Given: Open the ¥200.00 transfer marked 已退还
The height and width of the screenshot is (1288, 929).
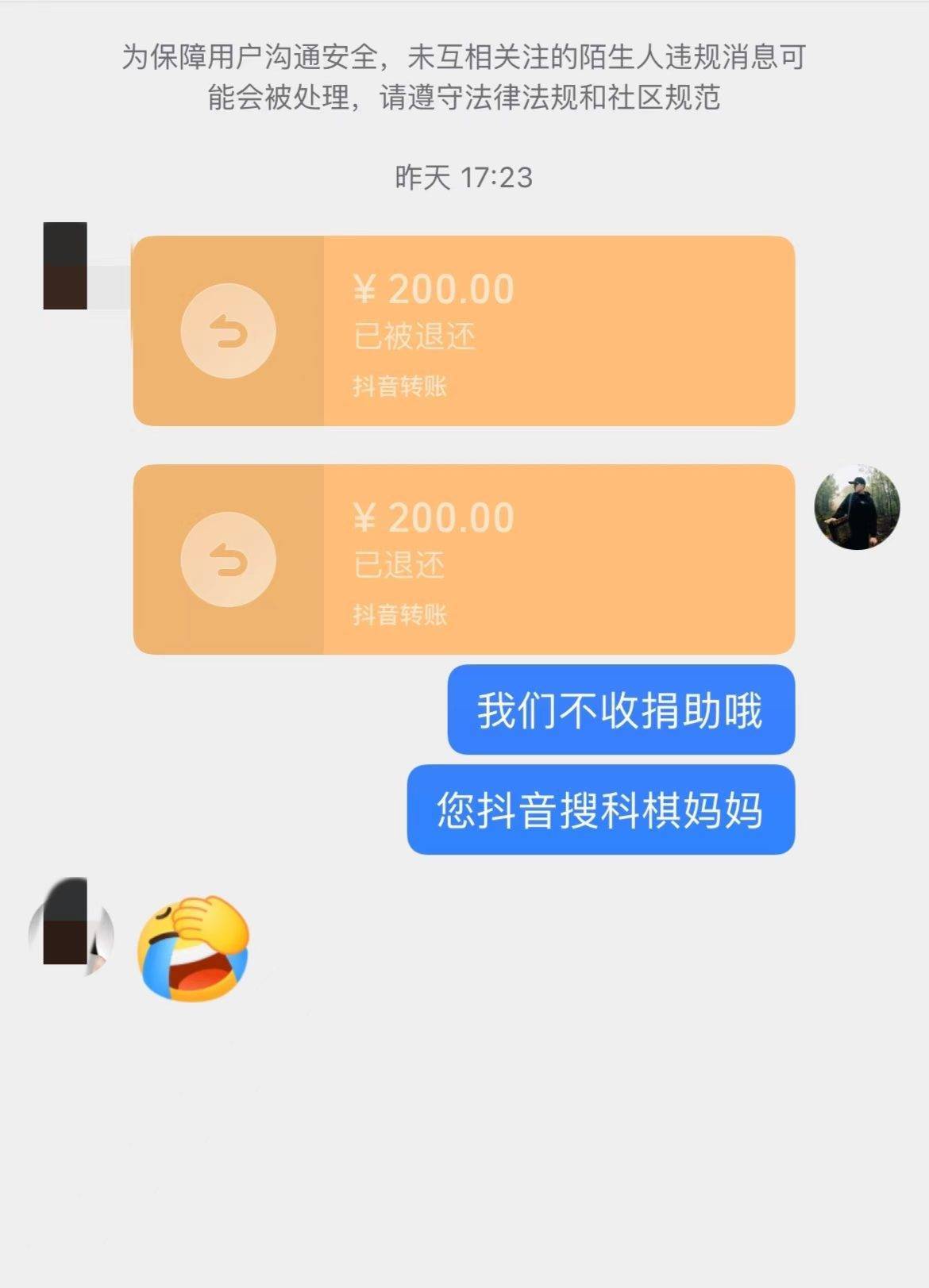Looking at the screenshot, I should 464,559.
